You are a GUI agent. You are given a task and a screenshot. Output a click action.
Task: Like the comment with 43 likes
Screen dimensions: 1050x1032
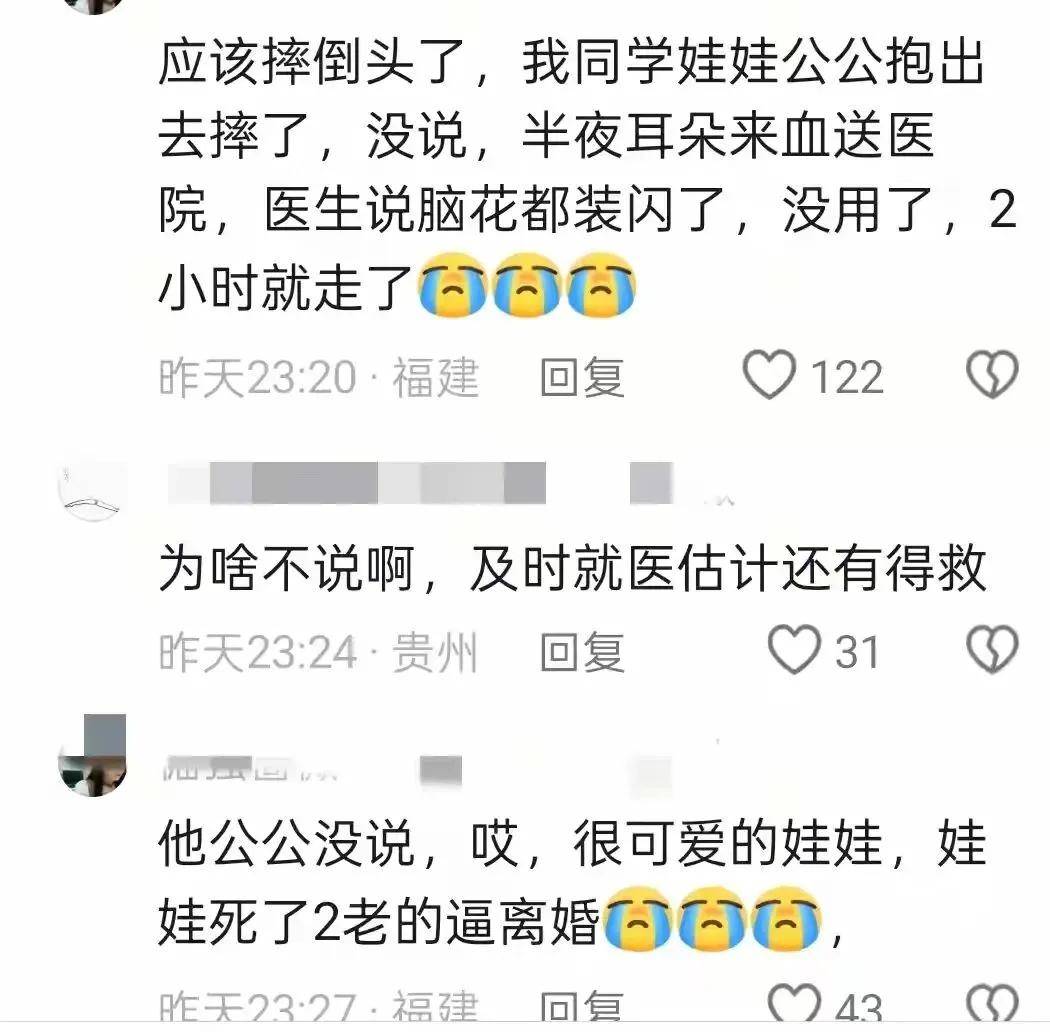tap(795, 1008)
